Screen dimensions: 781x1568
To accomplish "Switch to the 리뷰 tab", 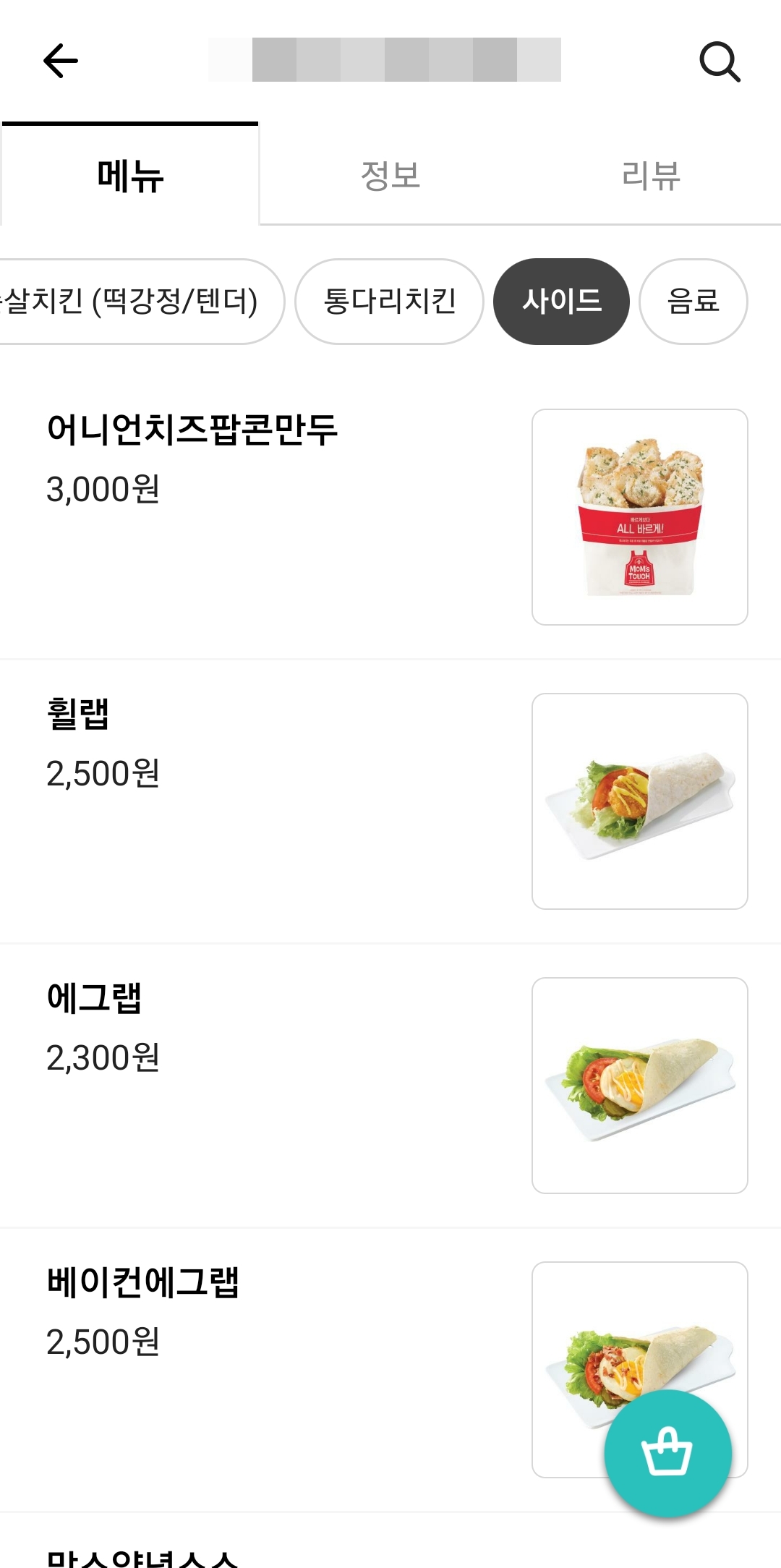I will point(651,176).
